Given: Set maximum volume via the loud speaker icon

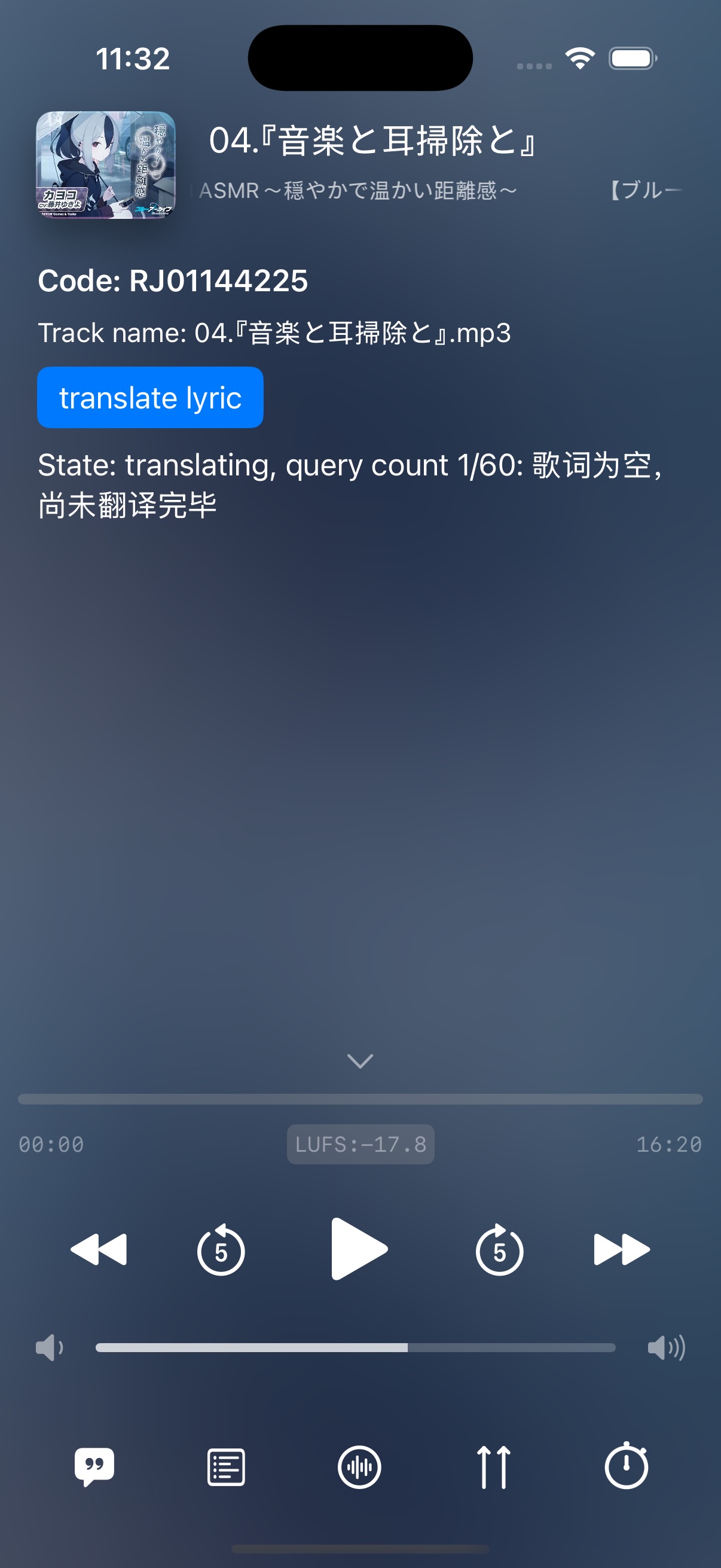Looking at the screenshot, I should pyautogui.click(x=665, y=1347).
